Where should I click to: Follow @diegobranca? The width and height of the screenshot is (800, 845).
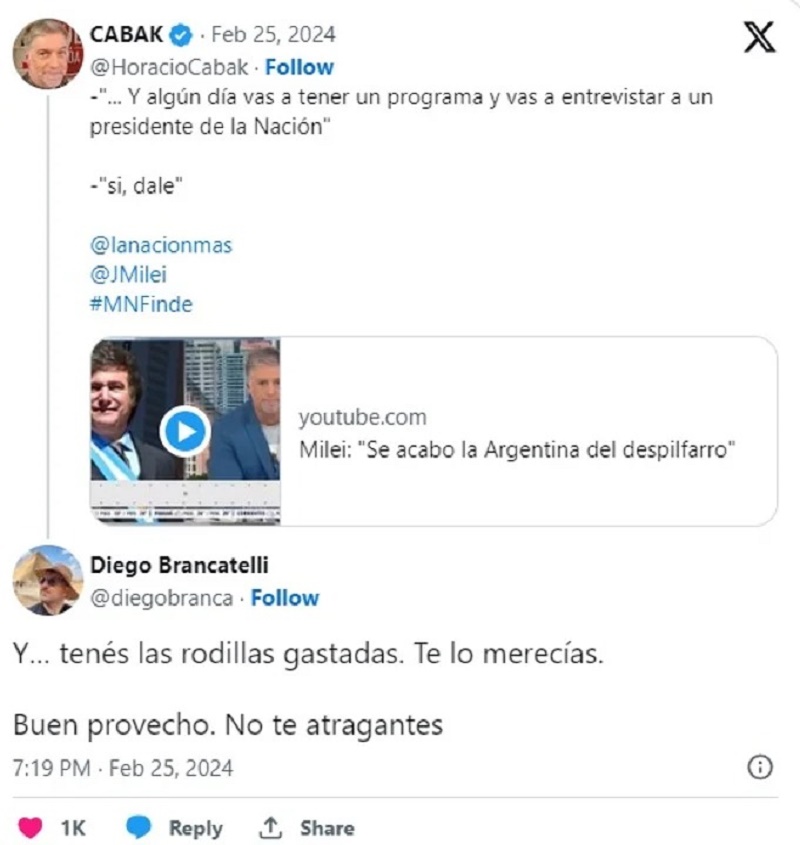coord(284,598)
